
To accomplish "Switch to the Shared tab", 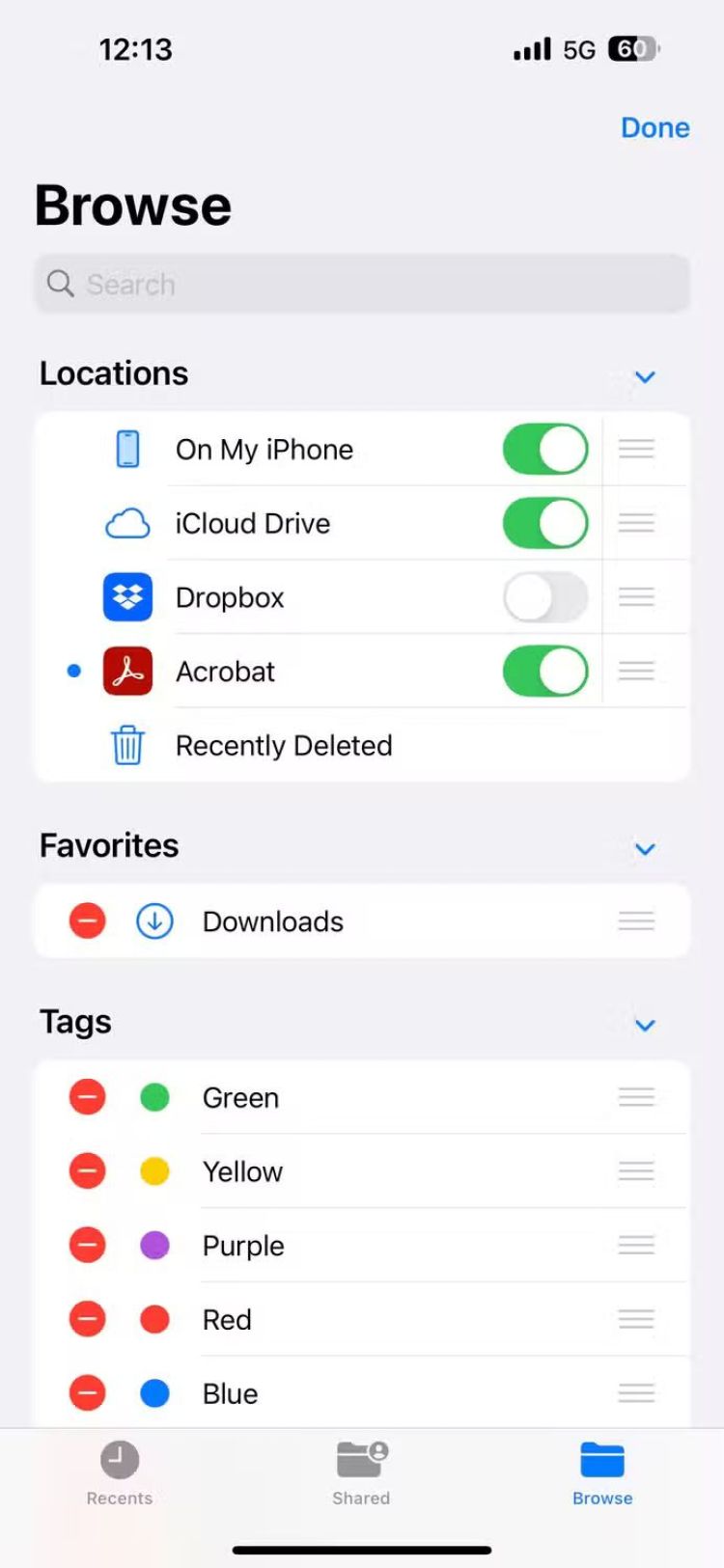I will pyautogui.click(x=361, y=1473).
